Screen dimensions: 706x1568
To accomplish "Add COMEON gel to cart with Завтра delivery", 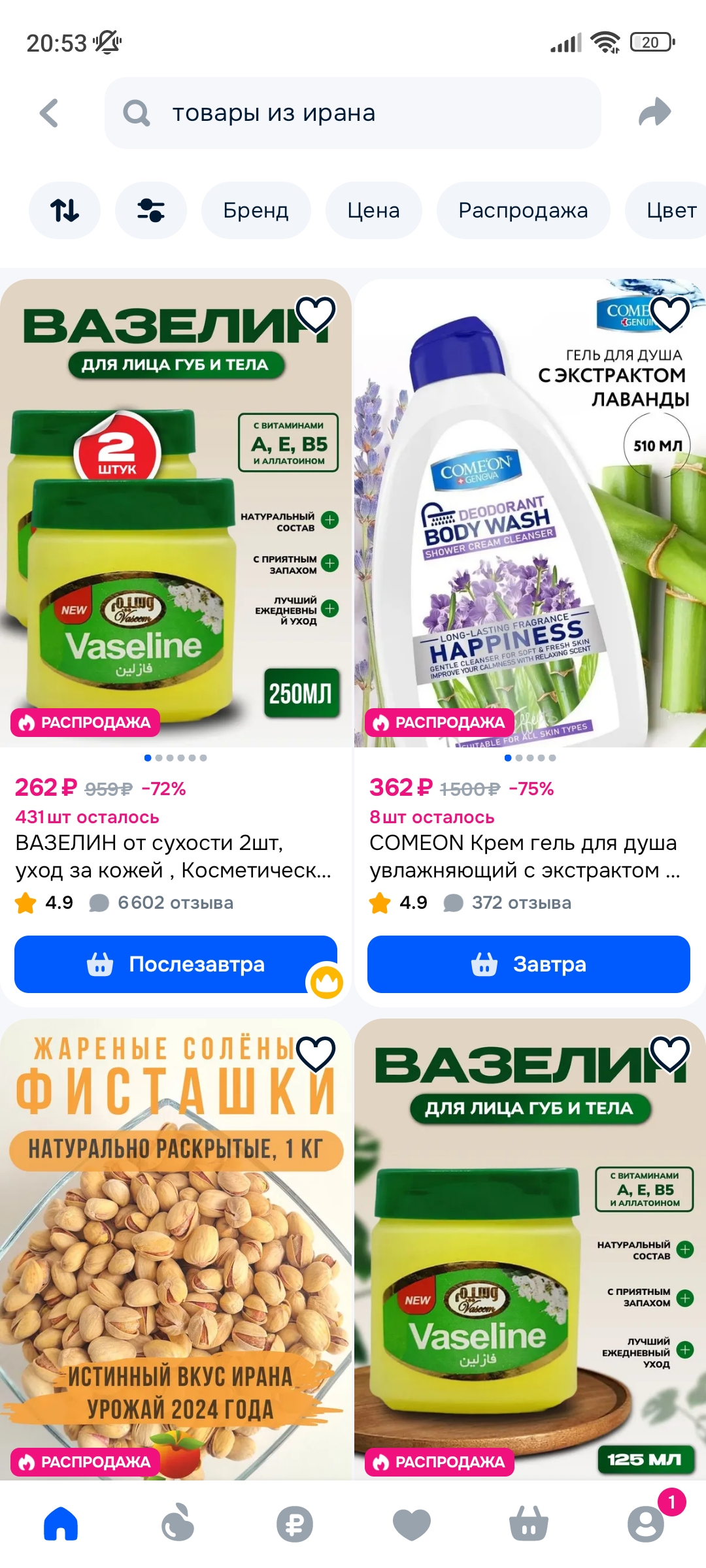I will [528, 964].
